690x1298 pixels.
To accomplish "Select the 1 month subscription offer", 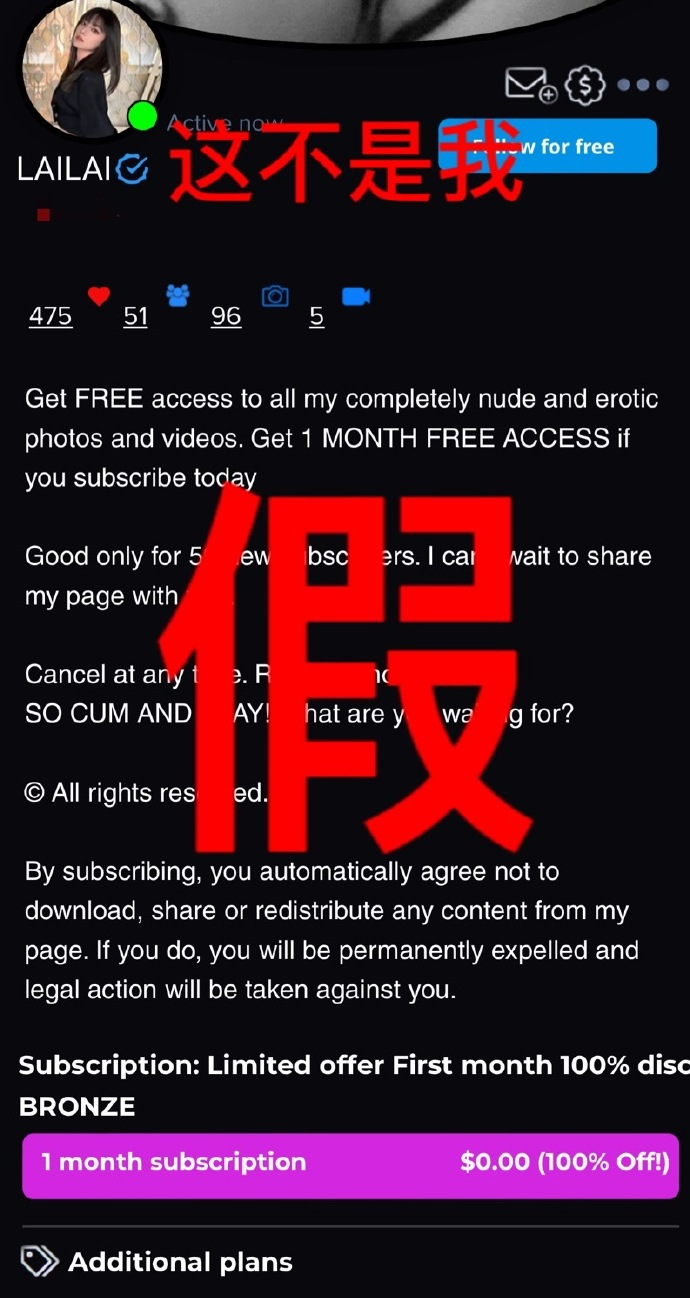I will pos(350,1163).
